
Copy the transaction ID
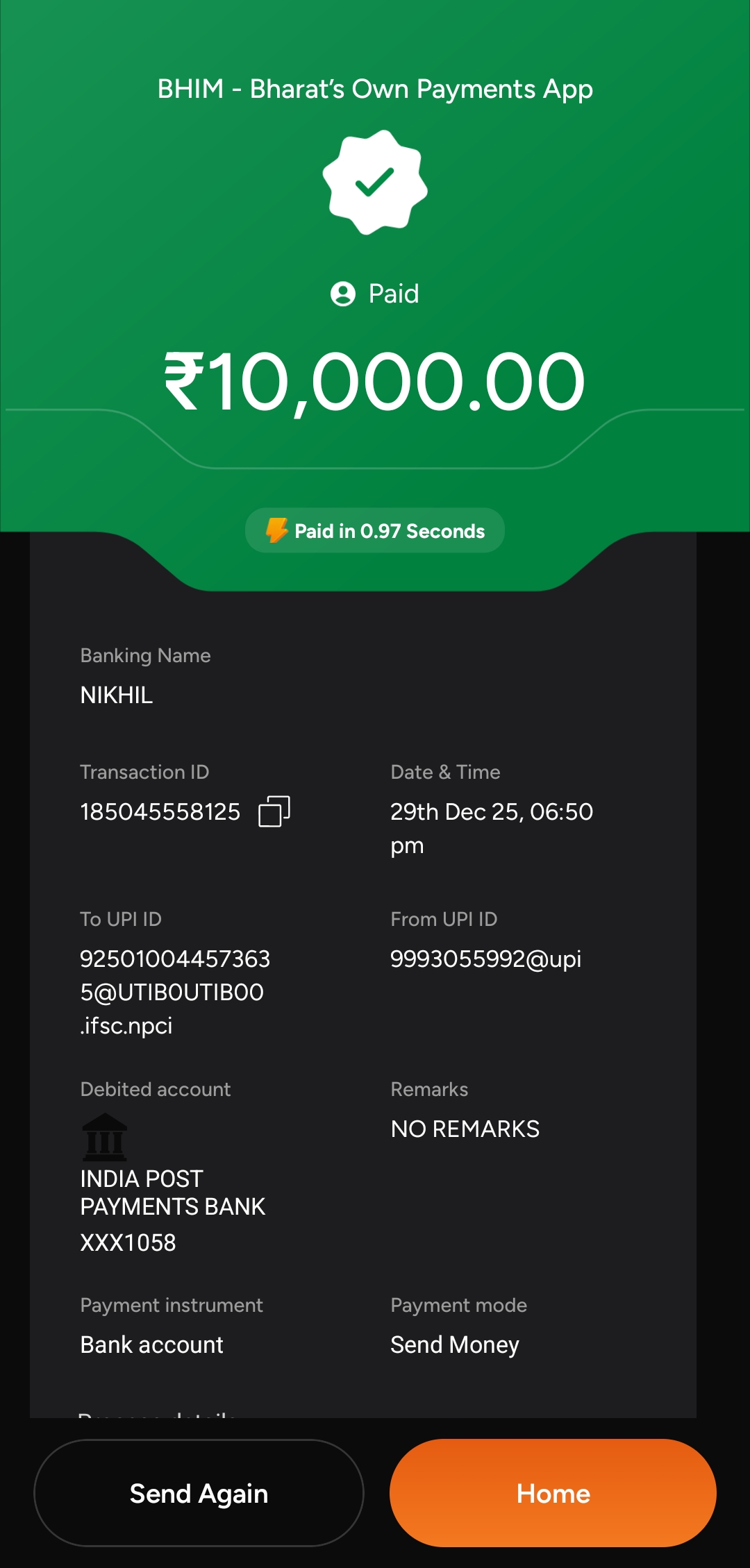274,811
